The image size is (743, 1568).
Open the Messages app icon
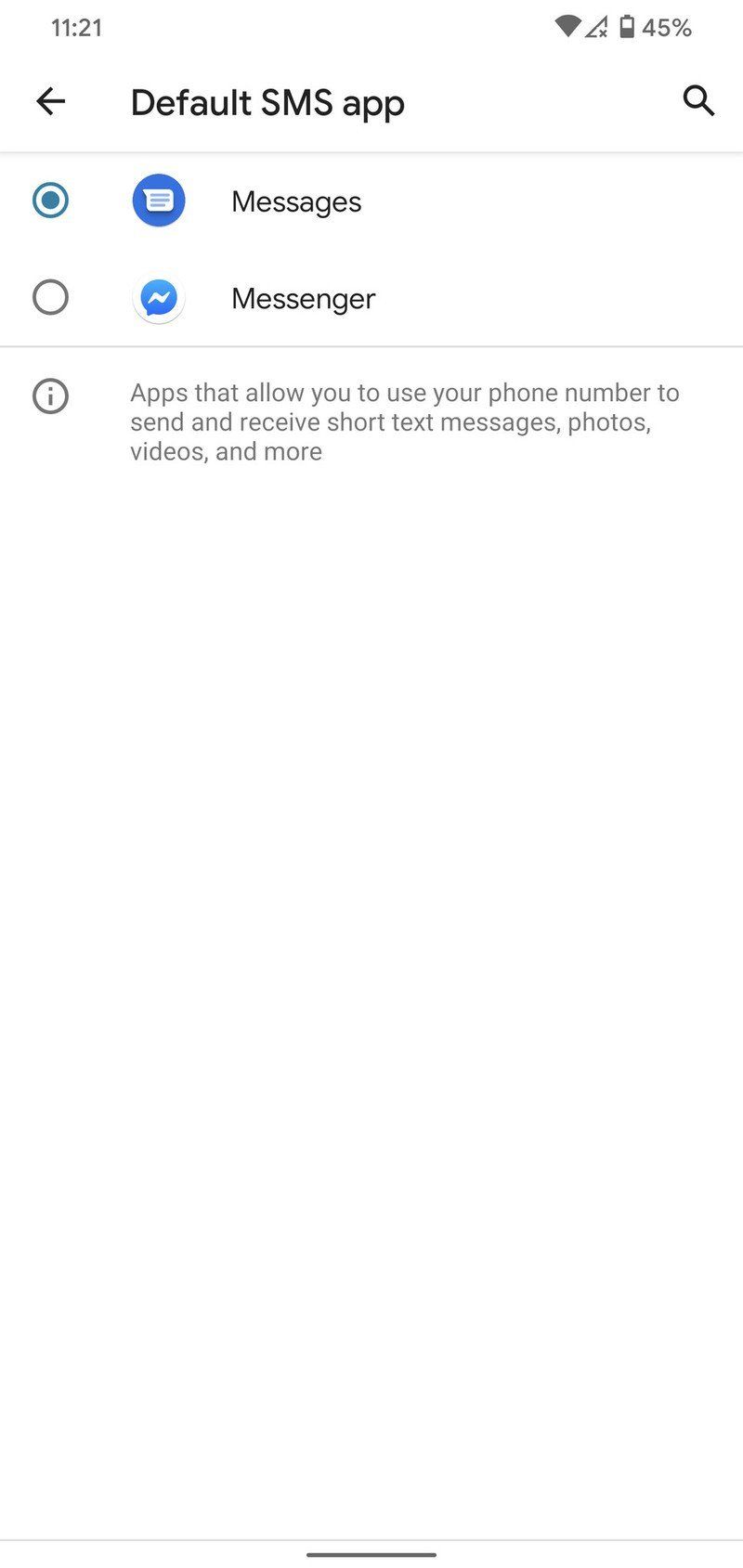tap(159, 201)
